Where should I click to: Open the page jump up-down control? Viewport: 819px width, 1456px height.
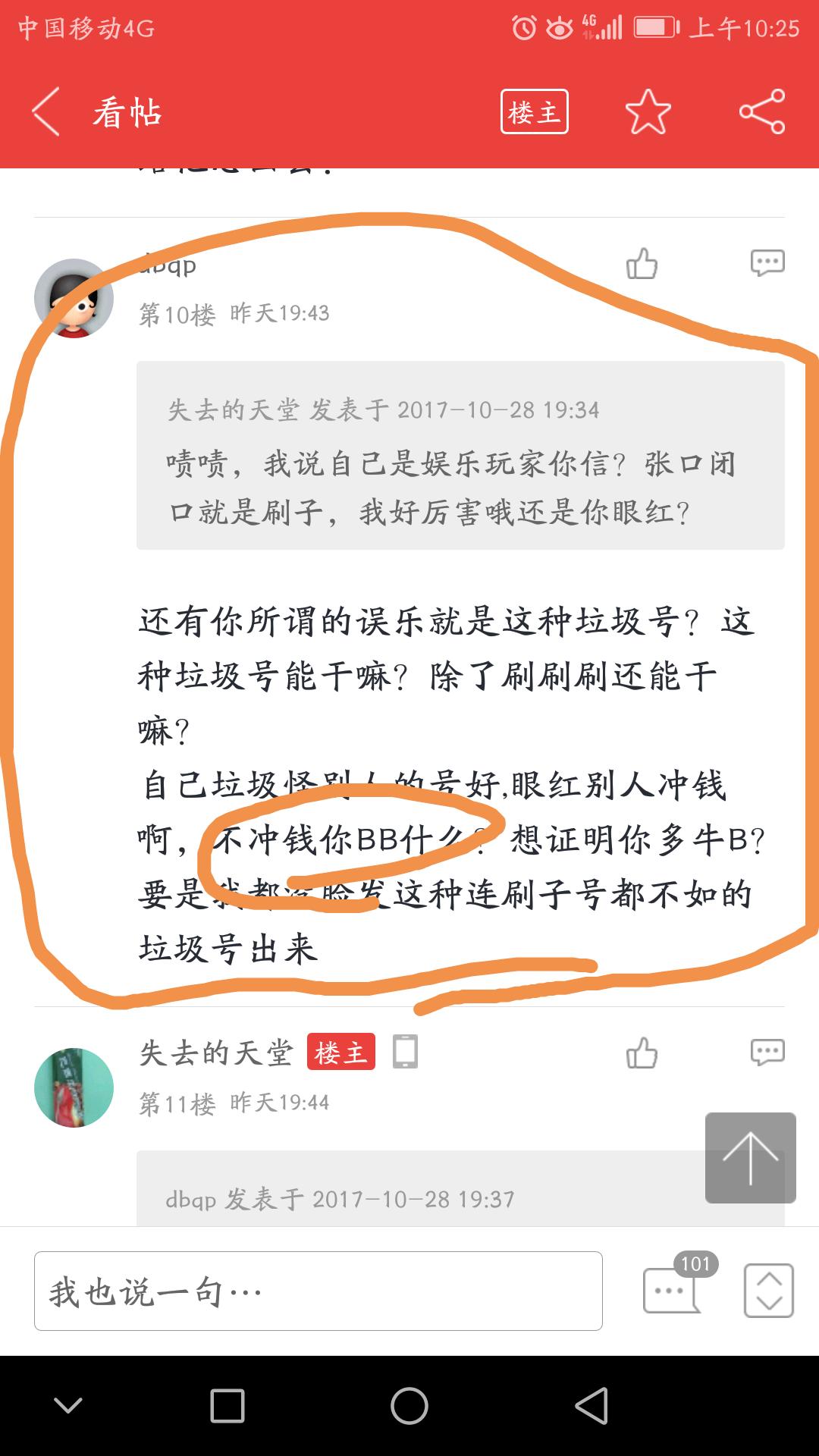(x=768, y=1290)
